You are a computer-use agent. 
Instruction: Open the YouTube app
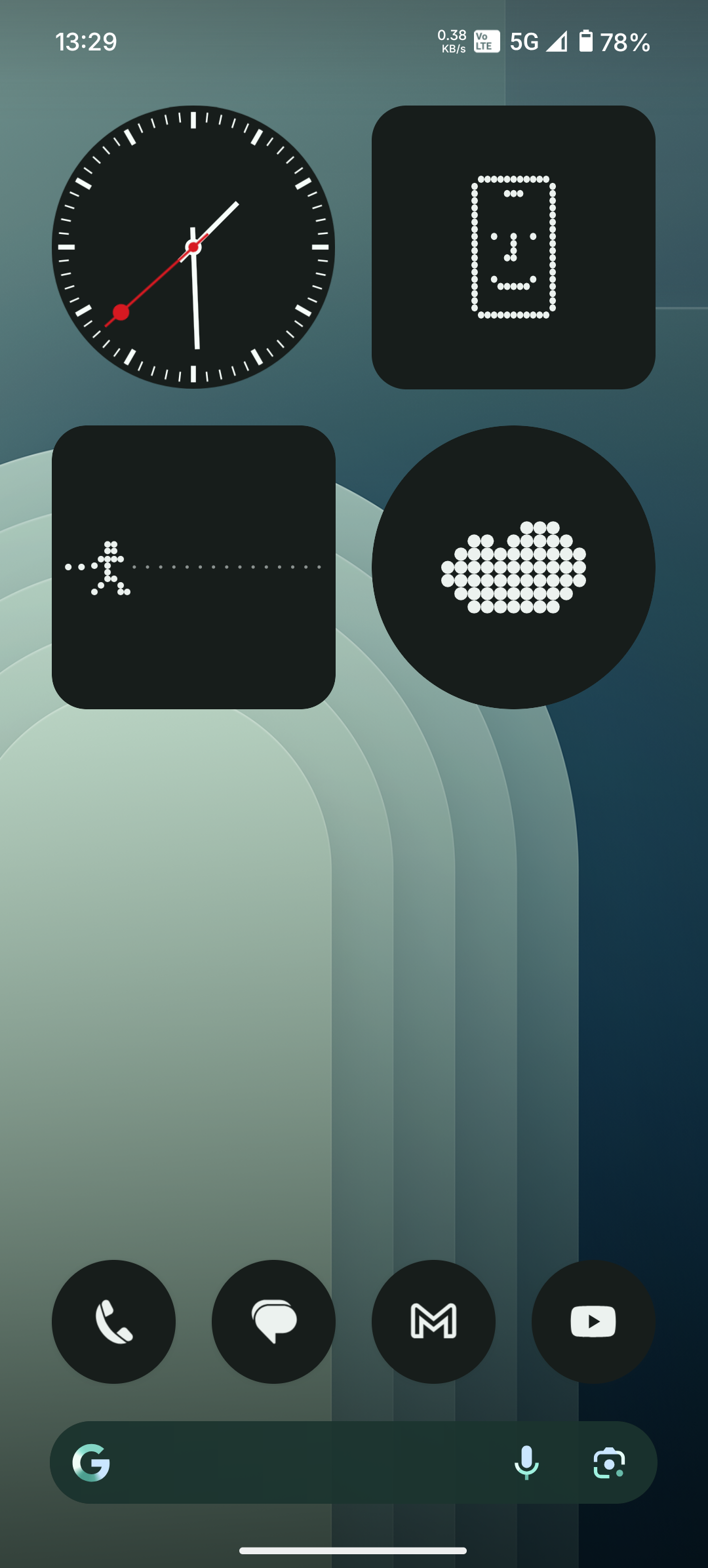click(593, 1322)
